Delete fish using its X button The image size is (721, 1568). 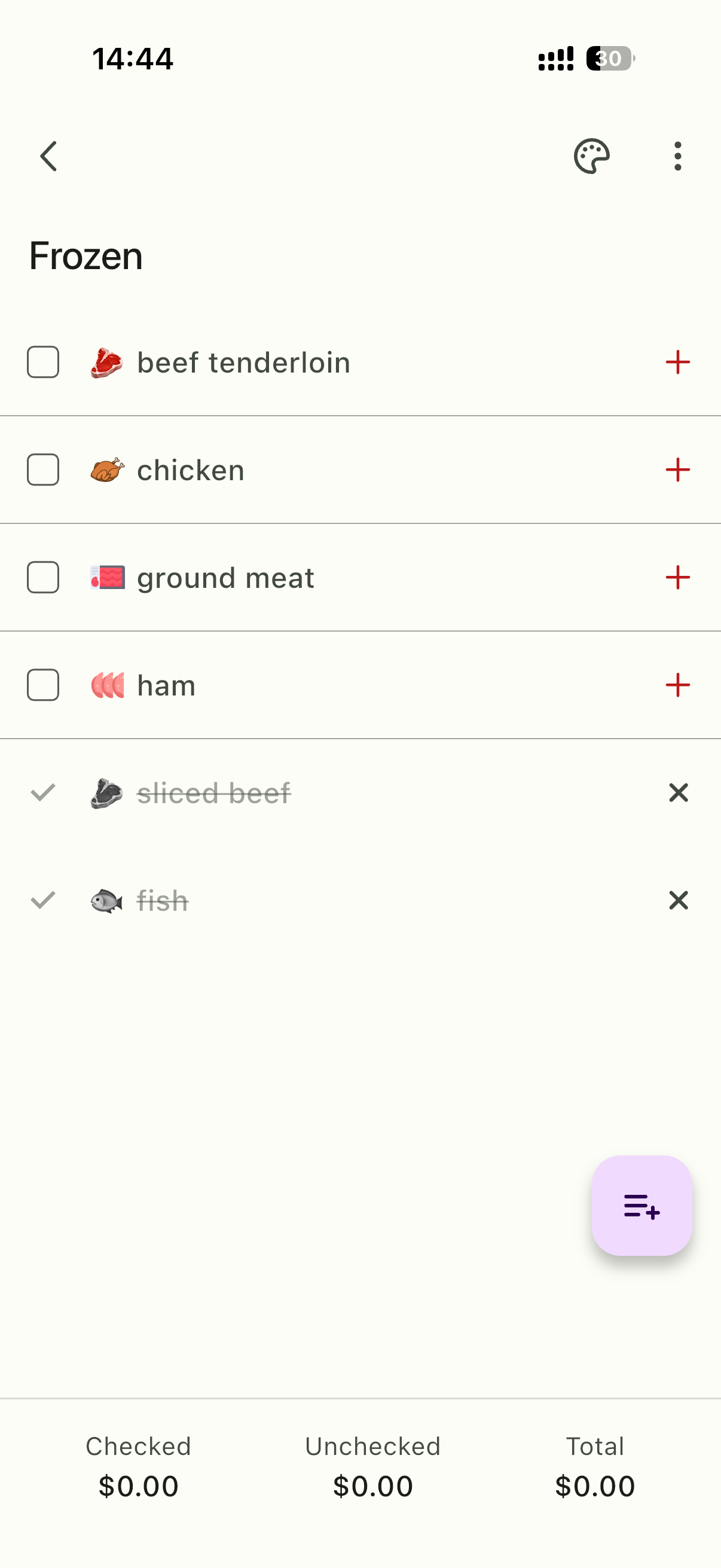pyautogui.click(x=678, y=901)
